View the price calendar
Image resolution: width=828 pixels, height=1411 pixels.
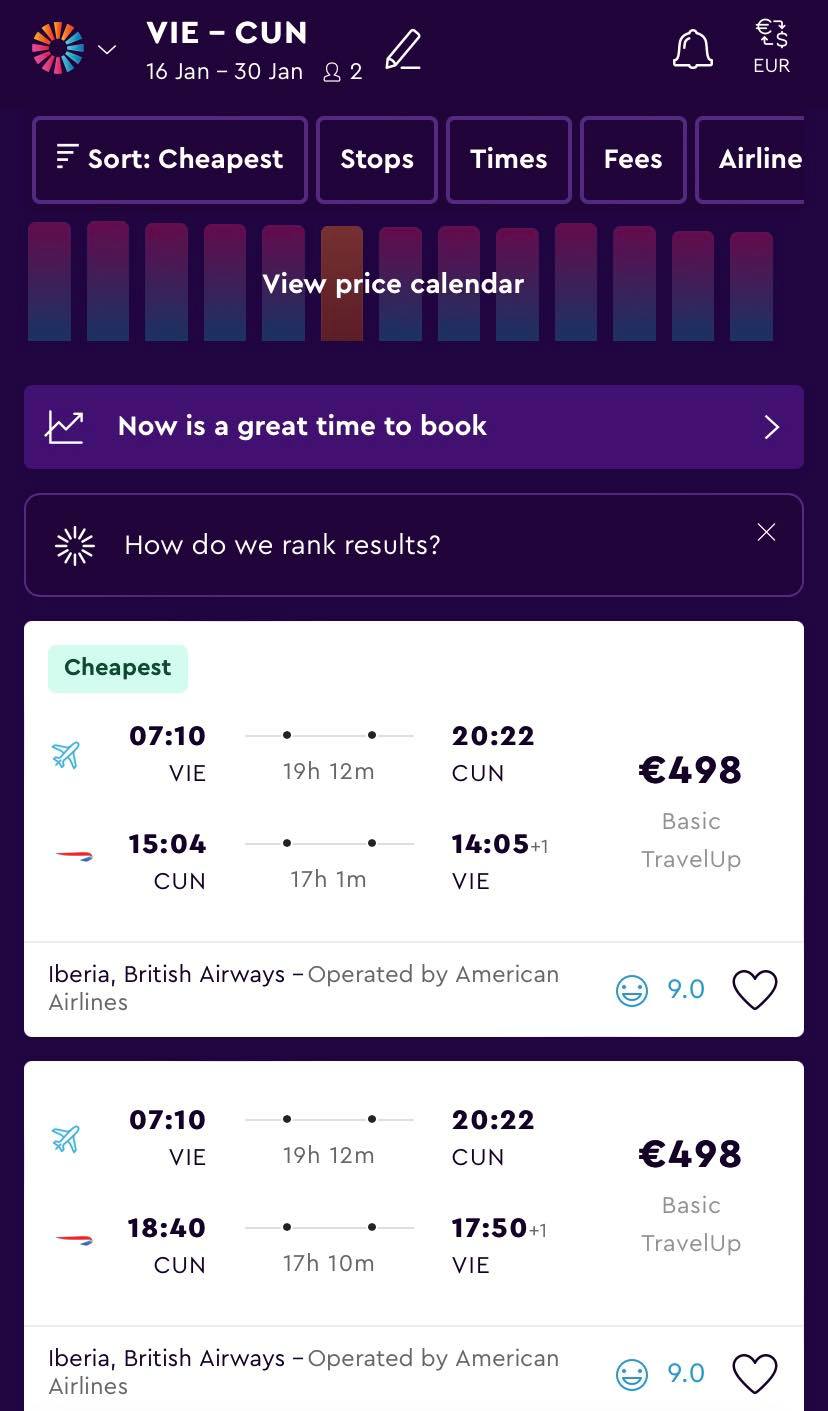tap(393, 284)
